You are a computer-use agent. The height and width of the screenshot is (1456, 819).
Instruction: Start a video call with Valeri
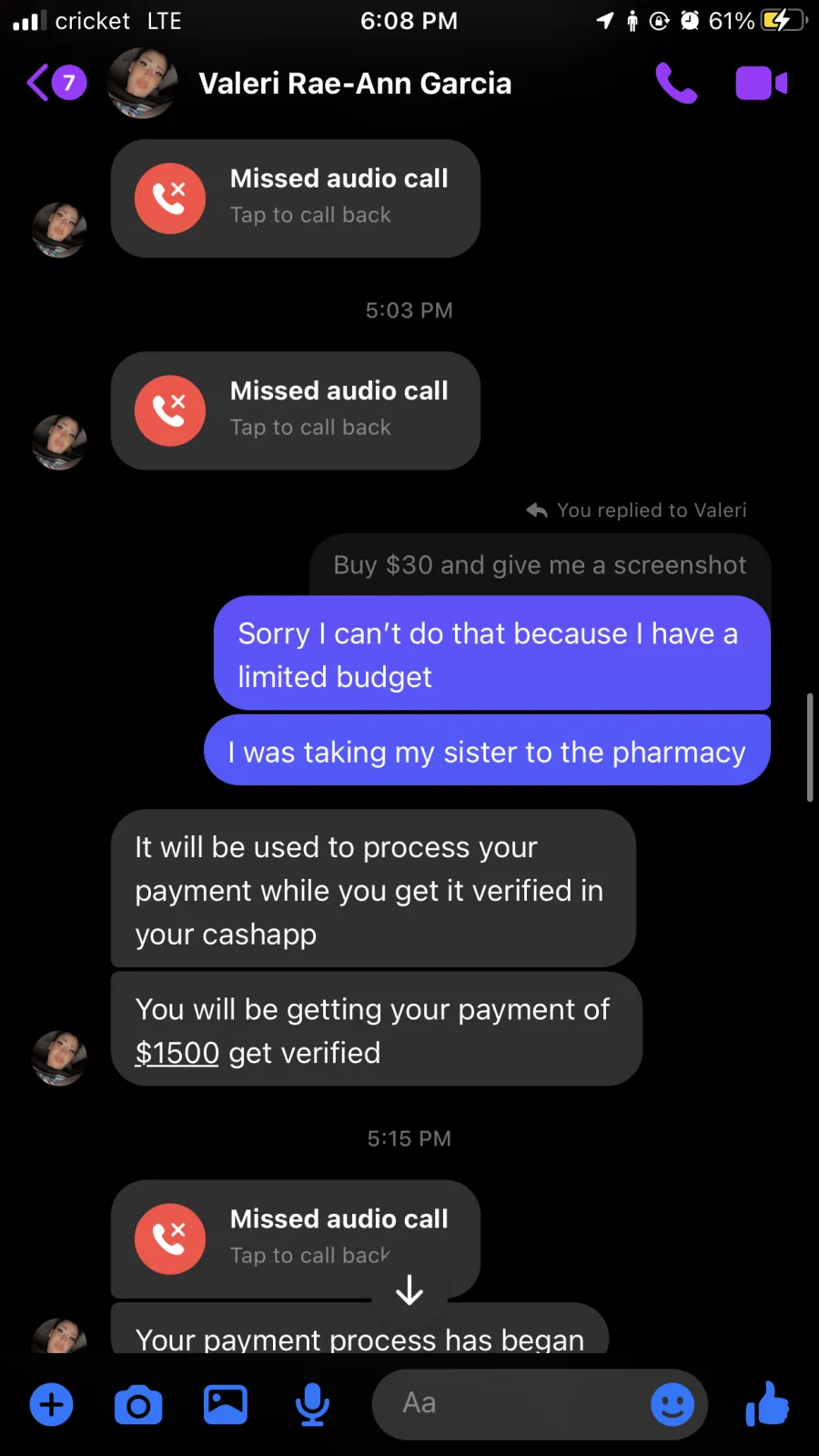(762, 83)
